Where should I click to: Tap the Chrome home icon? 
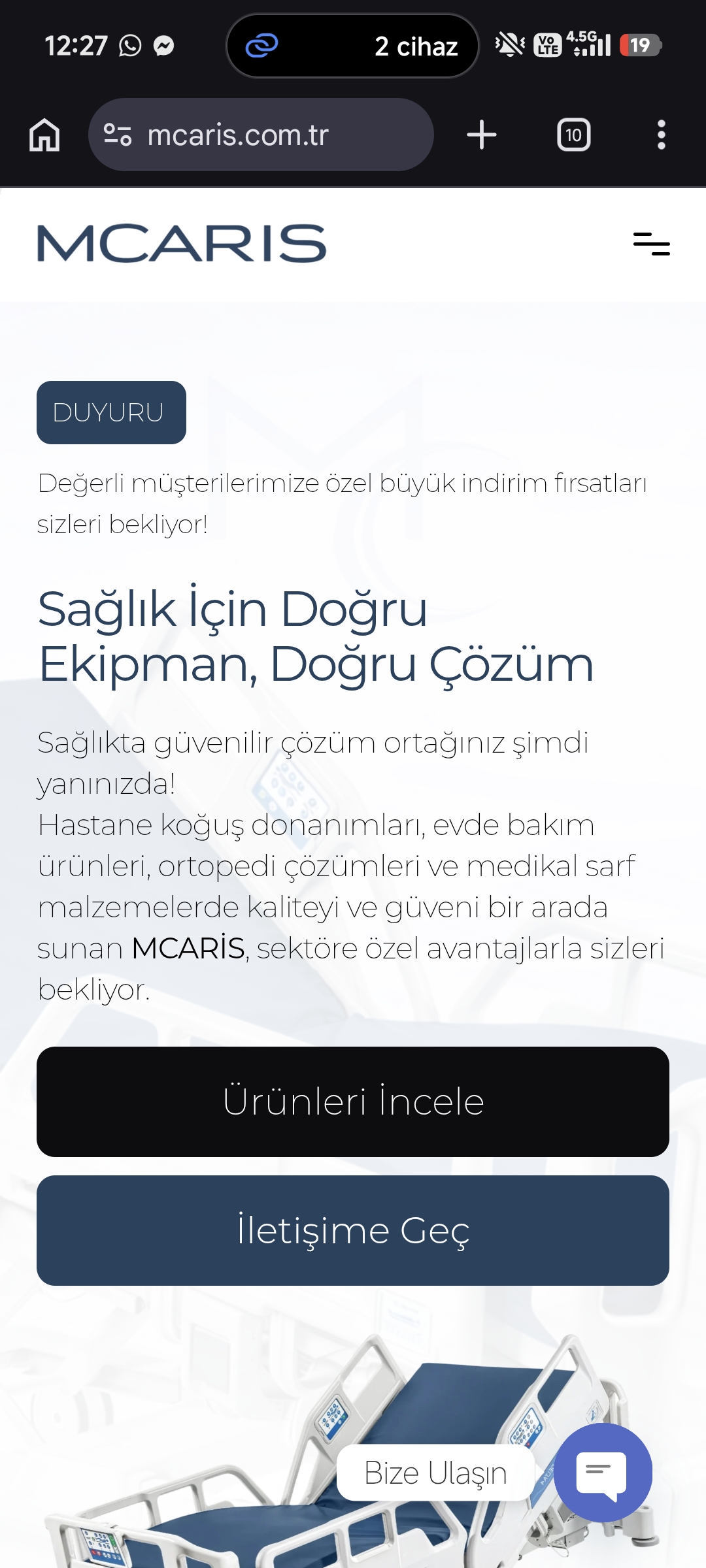coord(45,135)
